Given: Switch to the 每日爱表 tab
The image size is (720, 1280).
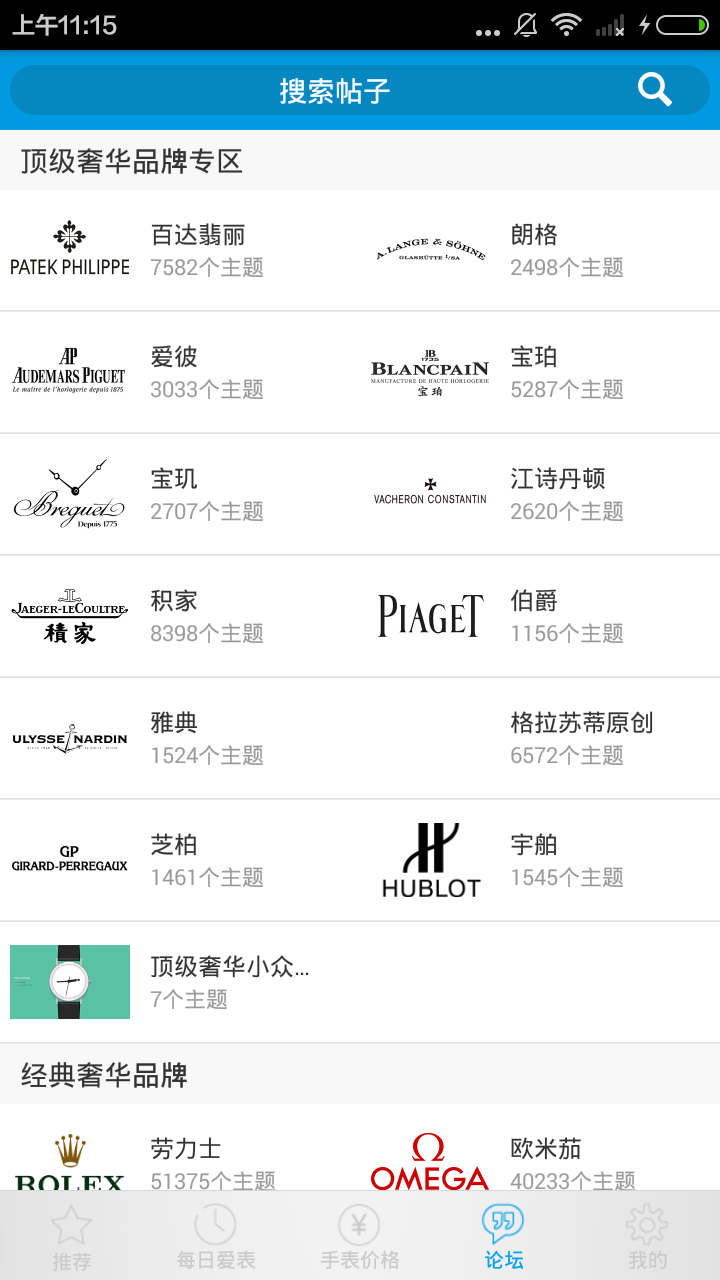Looking at the screenshot, I should pyautogui.click(x=216, y=1236).
